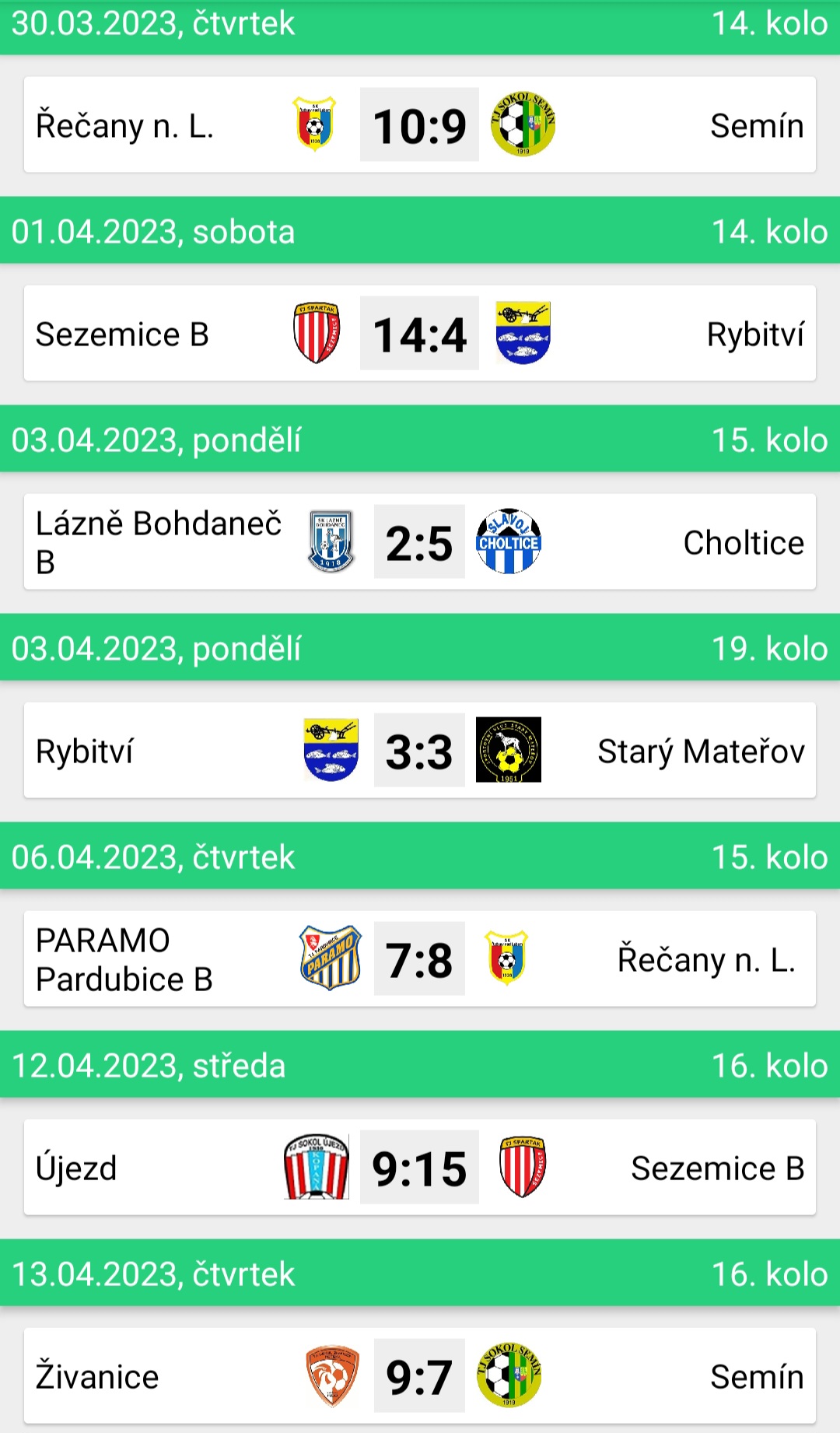Open Lázně Bohdaneč B vs Choltice match details
The height and width of the screenshot is (1433, 840).
pos(419,542)
